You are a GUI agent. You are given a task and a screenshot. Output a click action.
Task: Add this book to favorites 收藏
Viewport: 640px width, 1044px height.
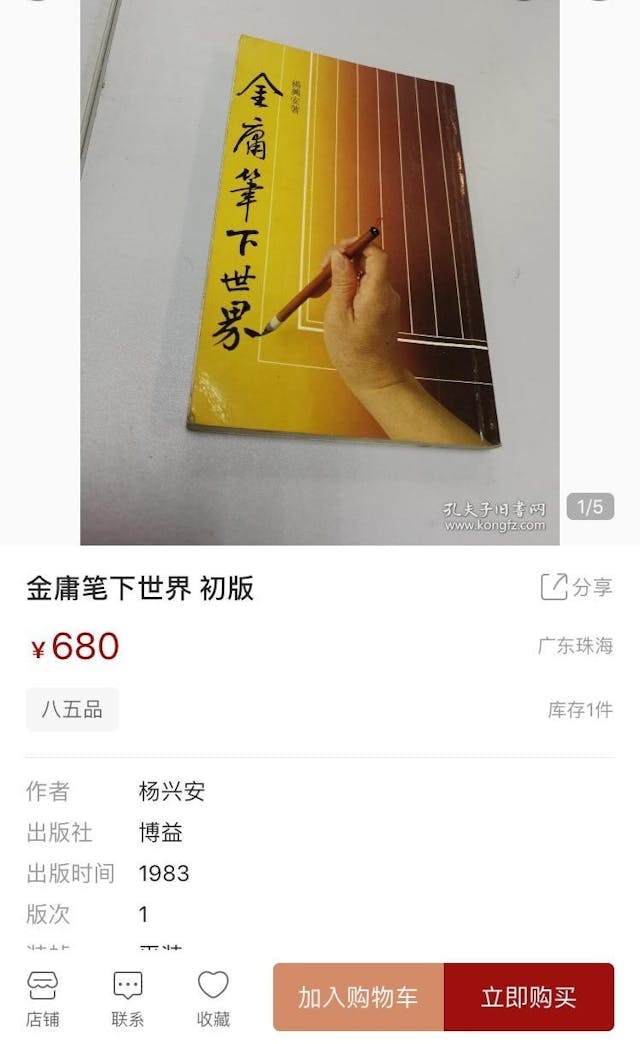[x=213, y=999]
